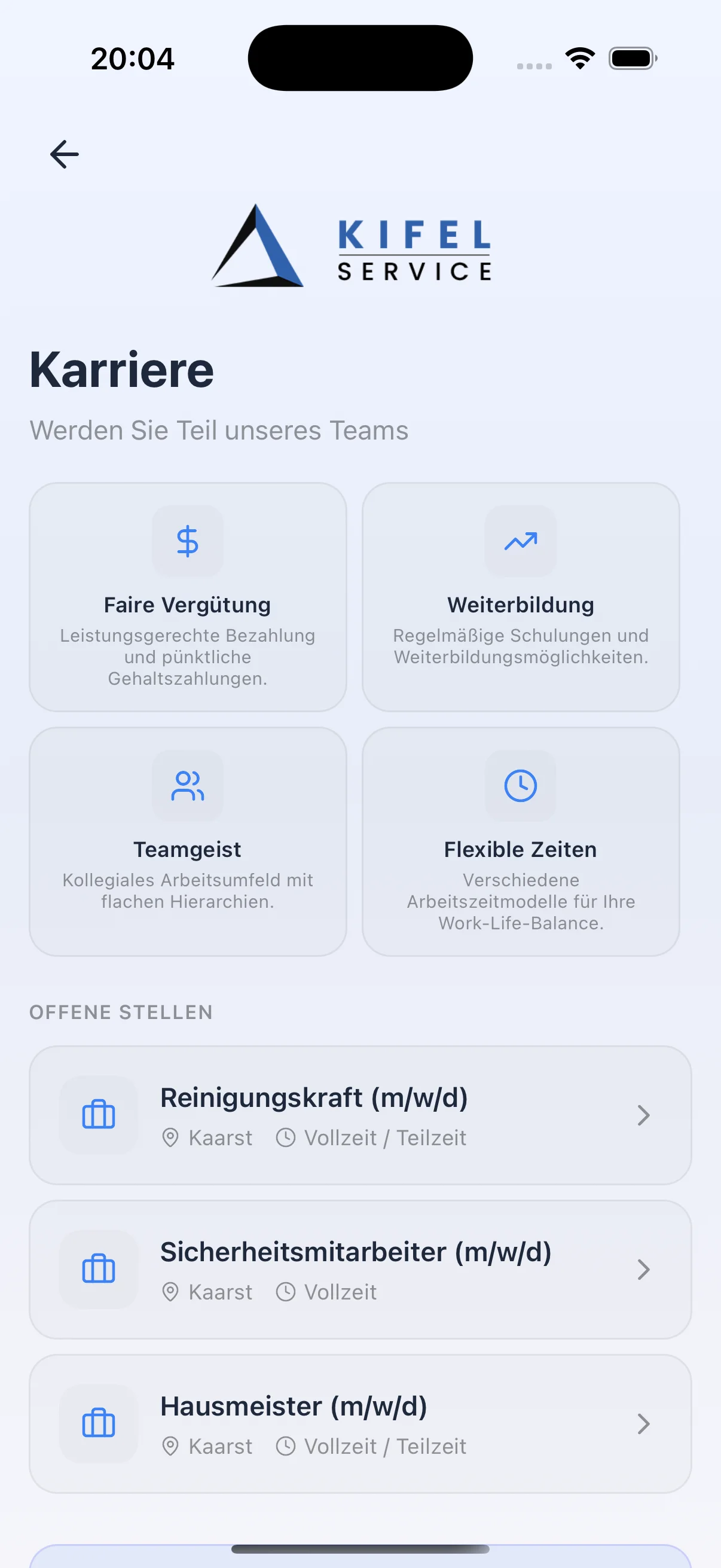The width and height of the screenshot is (721, 1568).
Task: Open the Reinigungskraft (m/w/d) job listing
Action: click(x=360, y=1115)
